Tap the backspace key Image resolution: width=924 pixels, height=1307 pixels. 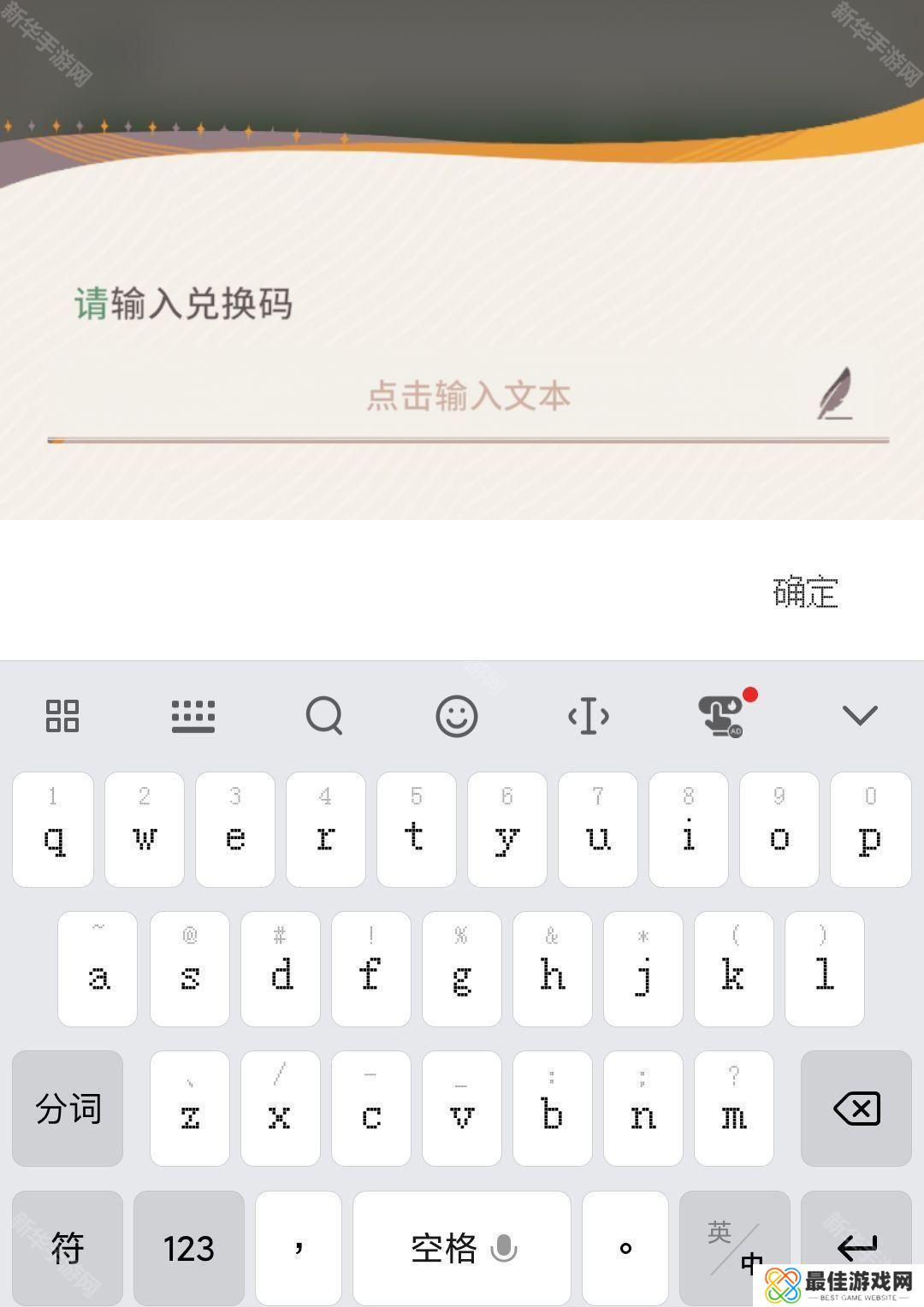coord(856,1109)
